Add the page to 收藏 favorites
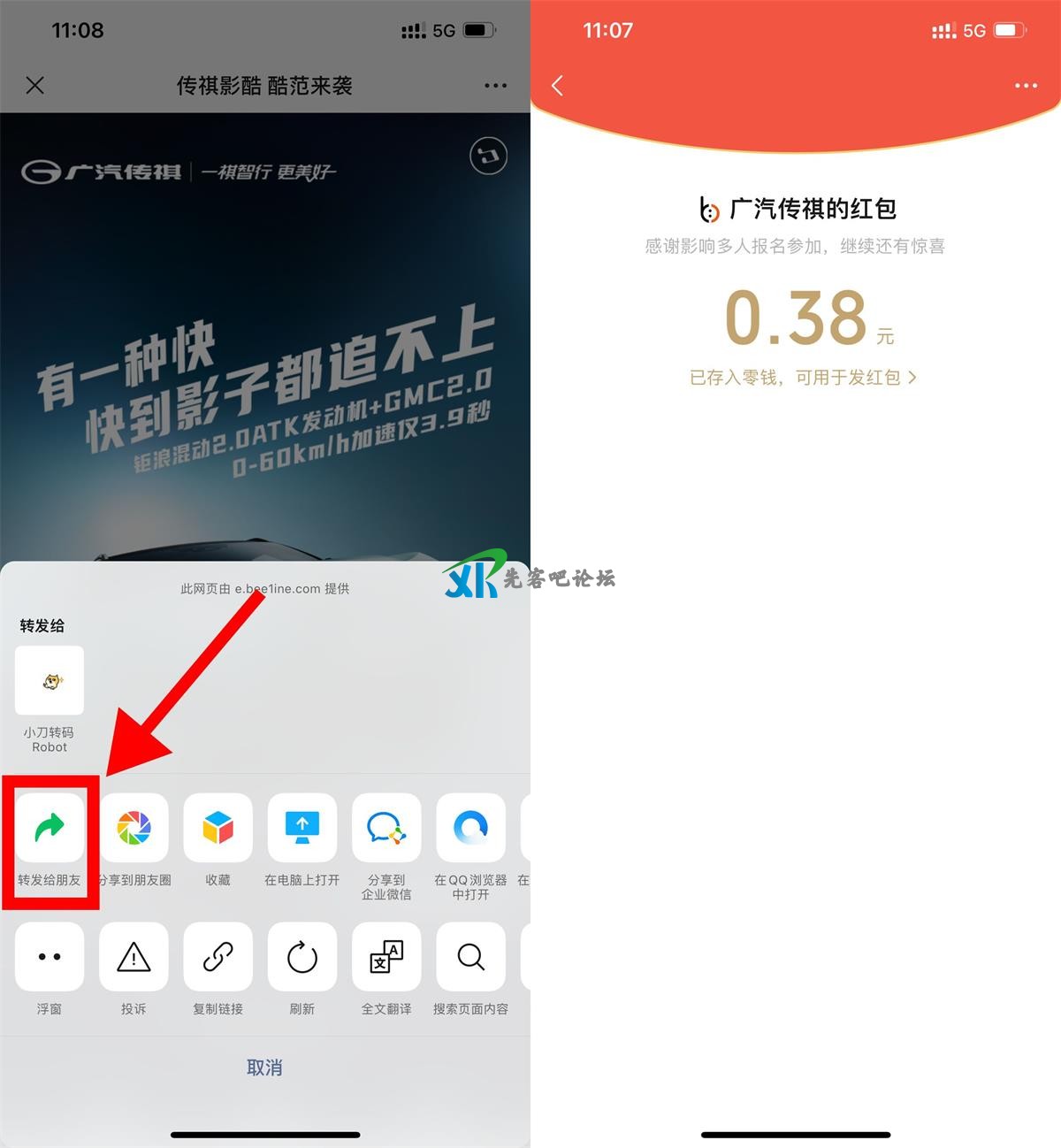The height and width of the screenshot is (1148, 1061). coord(218,828)
